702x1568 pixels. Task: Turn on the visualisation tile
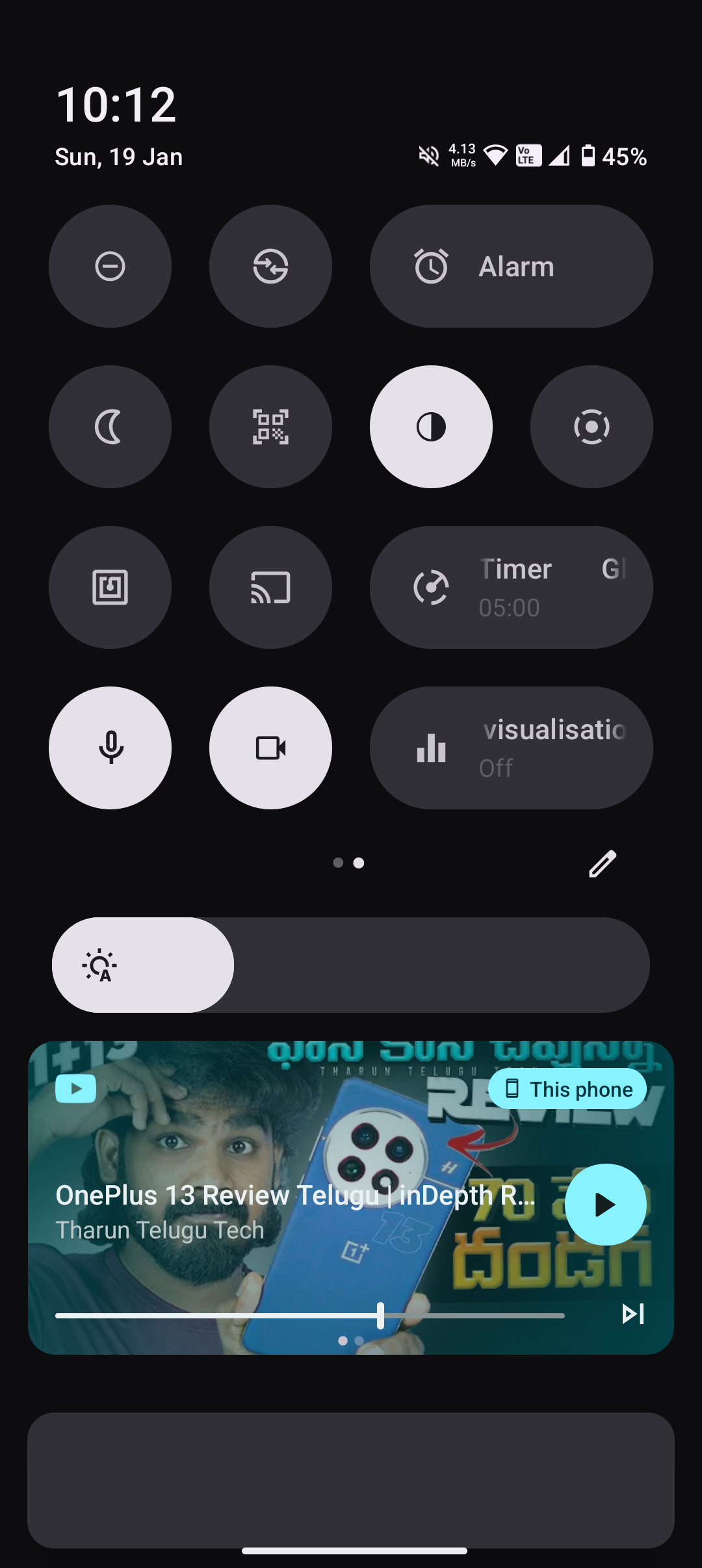(x=511, y=748)
